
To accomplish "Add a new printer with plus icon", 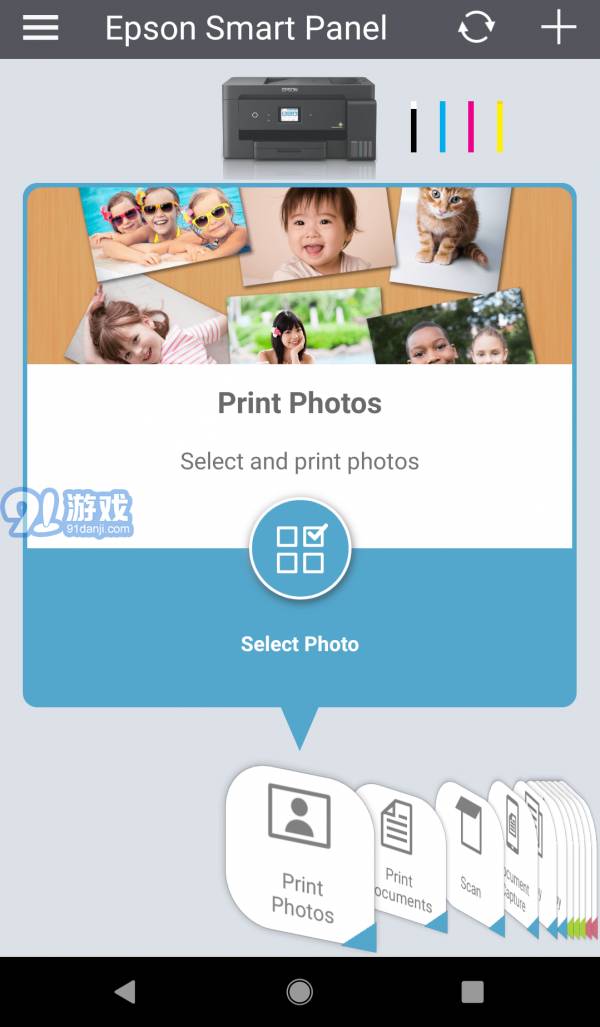I will click(x=558, y=28).
